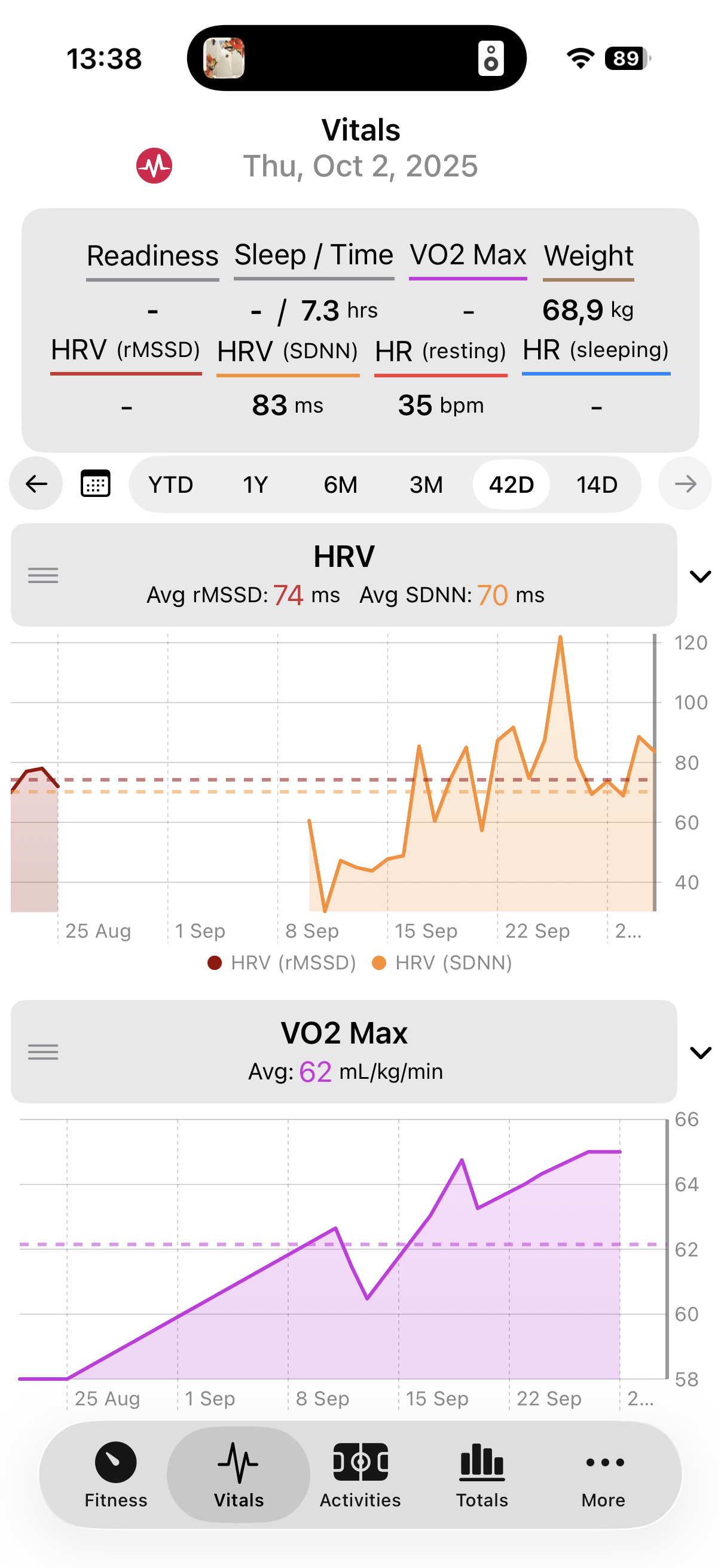The width and height of the screenshot is (721, 1568).
Task: Tap the forward arrow button
Action: (x=685, y=484)
